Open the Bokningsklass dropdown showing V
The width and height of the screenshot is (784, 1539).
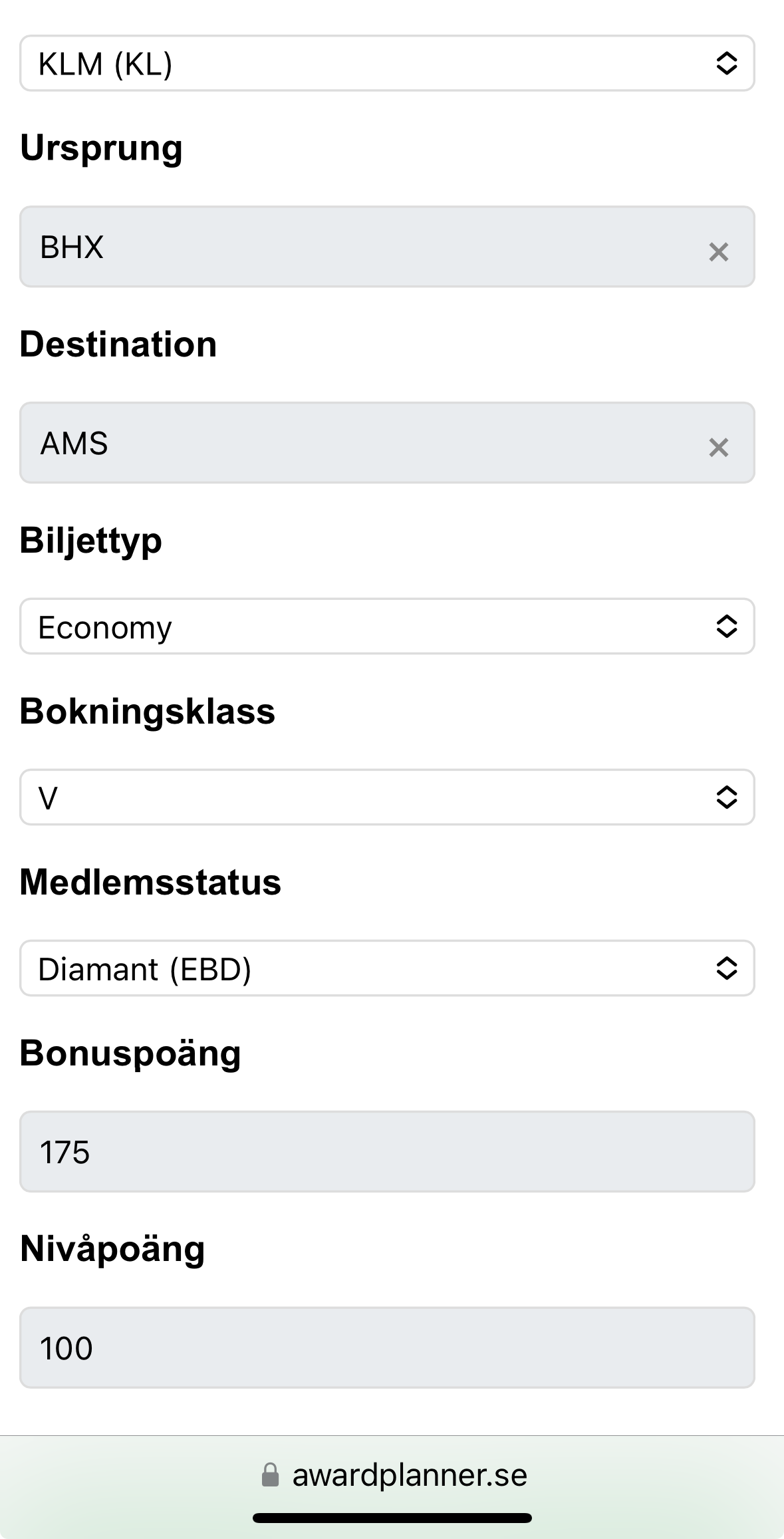[387, 797]
